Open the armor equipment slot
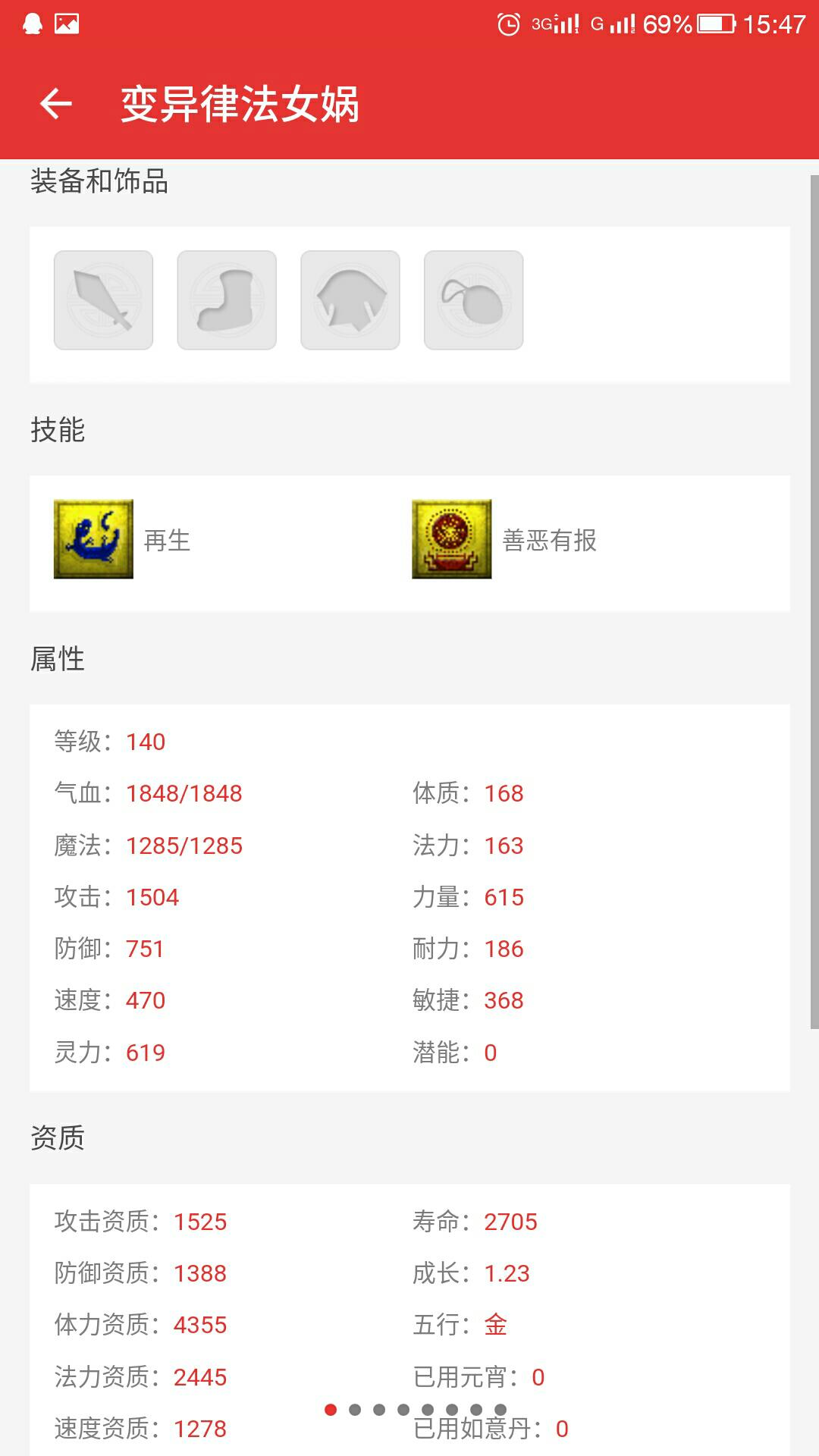 [x=350, y=300]
